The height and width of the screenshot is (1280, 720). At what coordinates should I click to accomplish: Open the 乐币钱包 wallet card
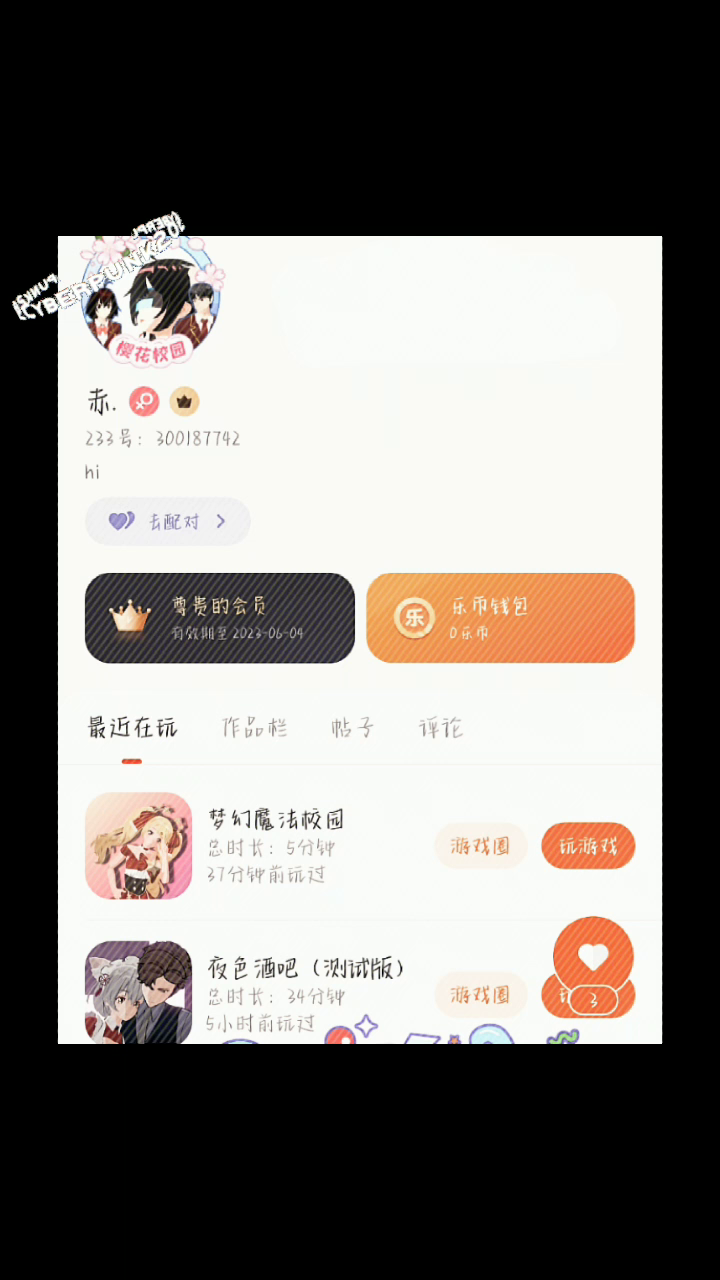[x=500, y=618]
